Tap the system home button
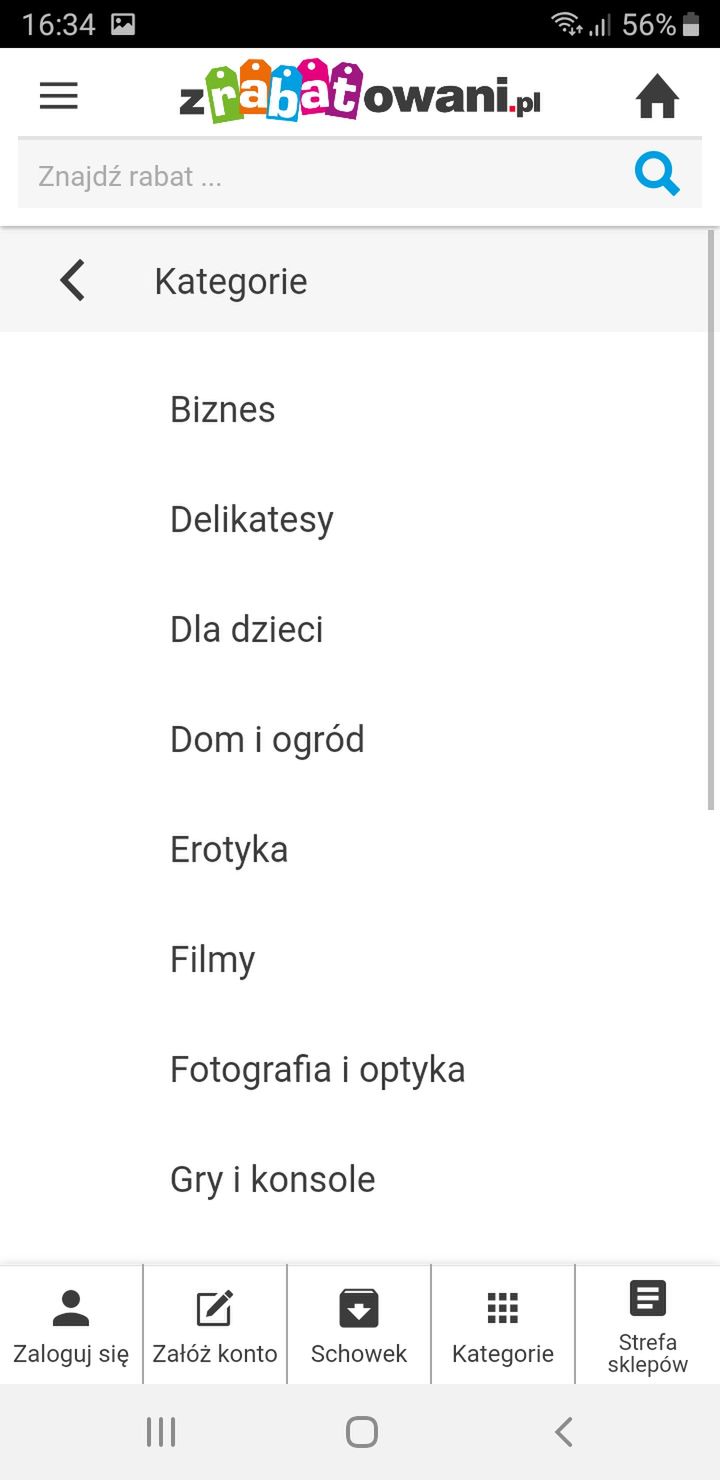 pyautogui.click(x=361, y=1432)
